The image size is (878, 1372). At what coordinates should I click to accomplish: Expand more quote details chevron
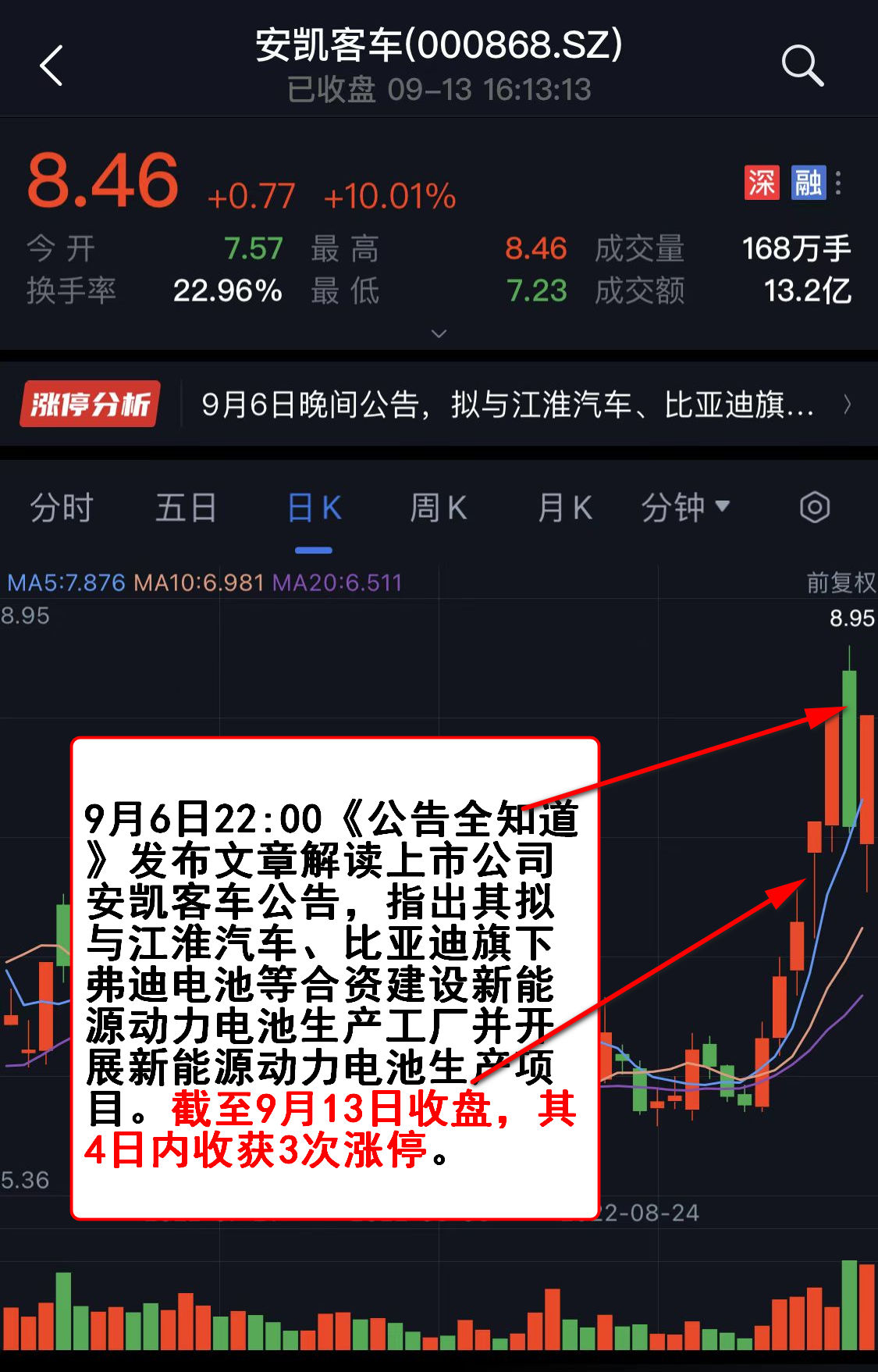pos(439,333)
